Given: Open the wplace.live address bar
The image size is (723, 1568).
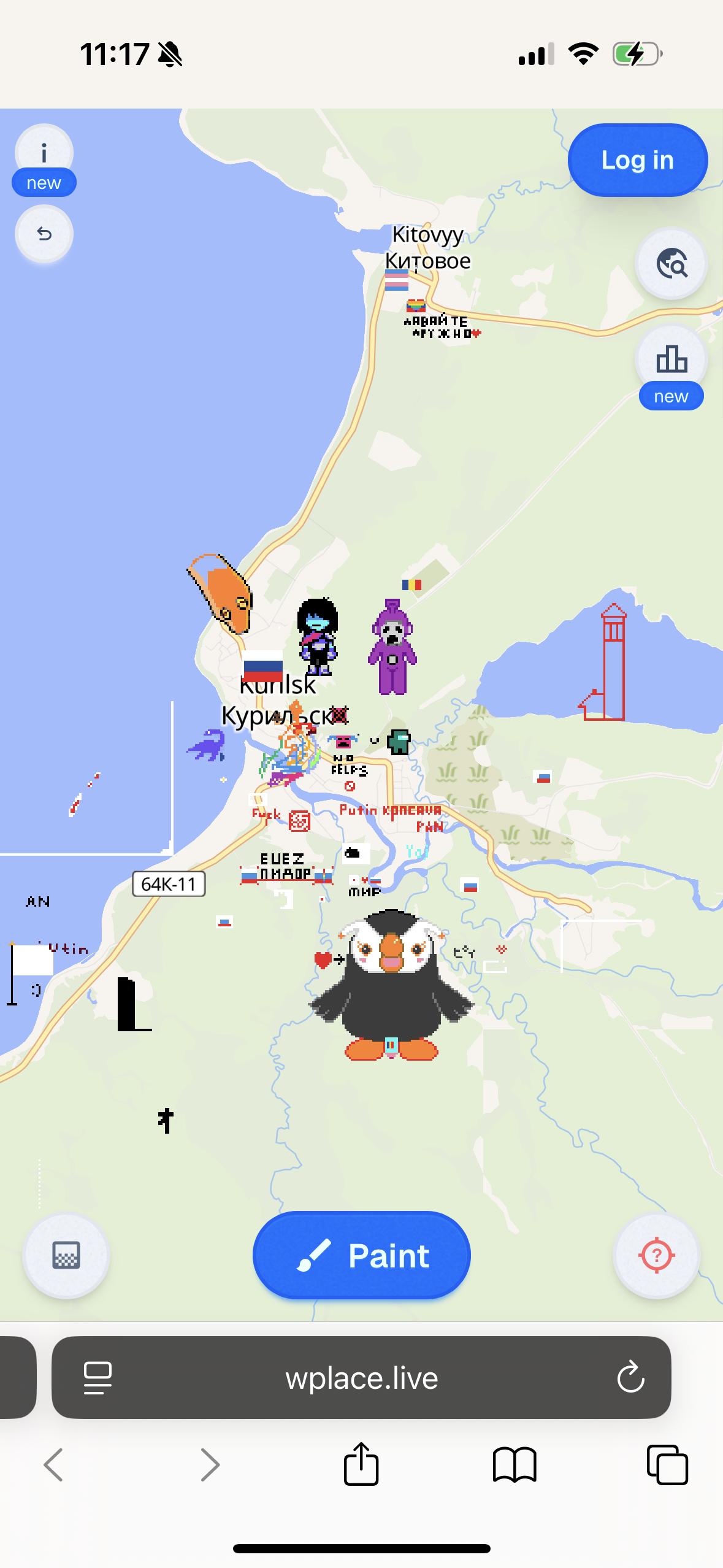Looking at the screenshot, I should (361, 1378).
